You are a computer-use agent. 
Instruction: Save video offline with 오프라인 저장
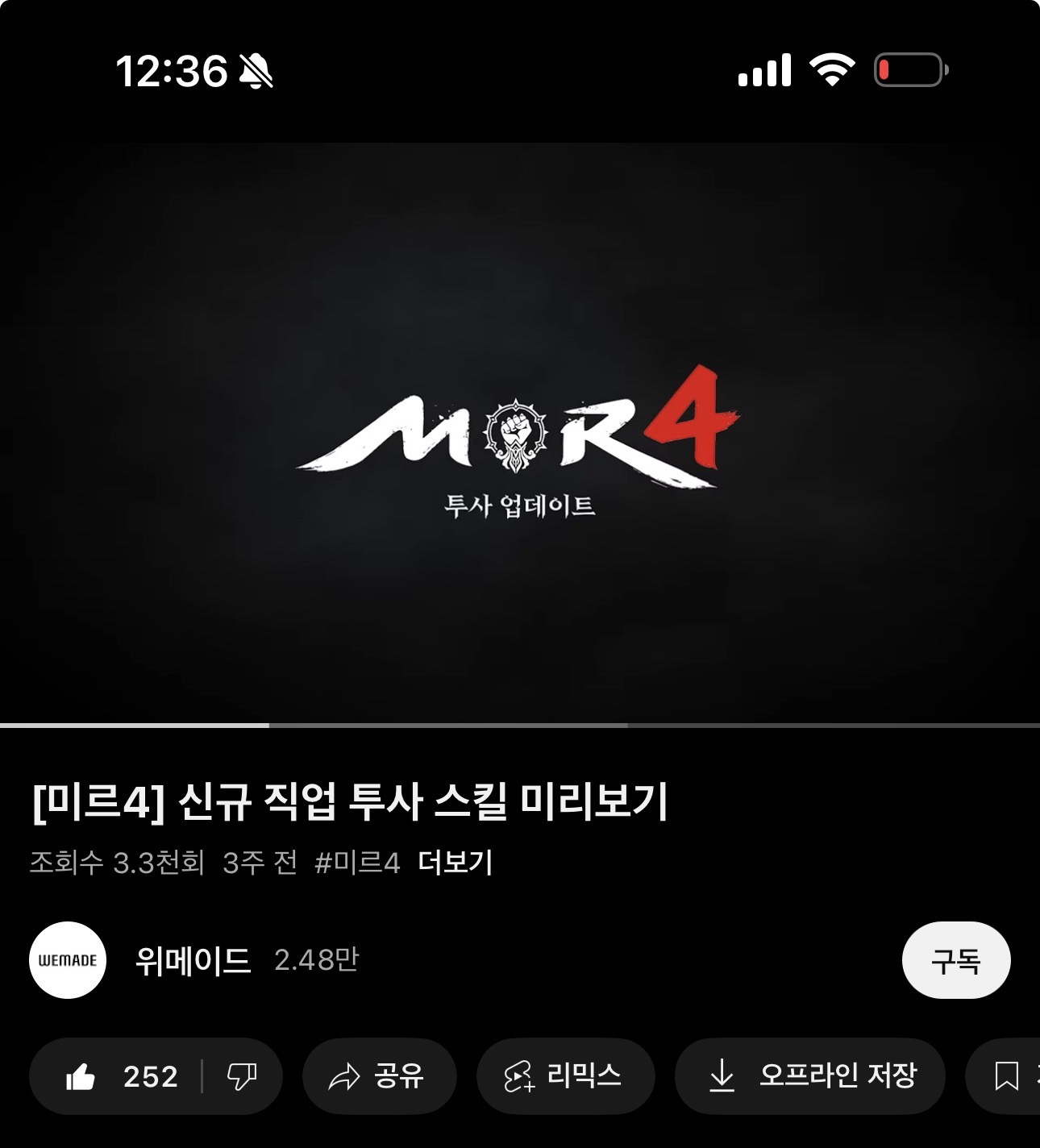click(809, 1076)
